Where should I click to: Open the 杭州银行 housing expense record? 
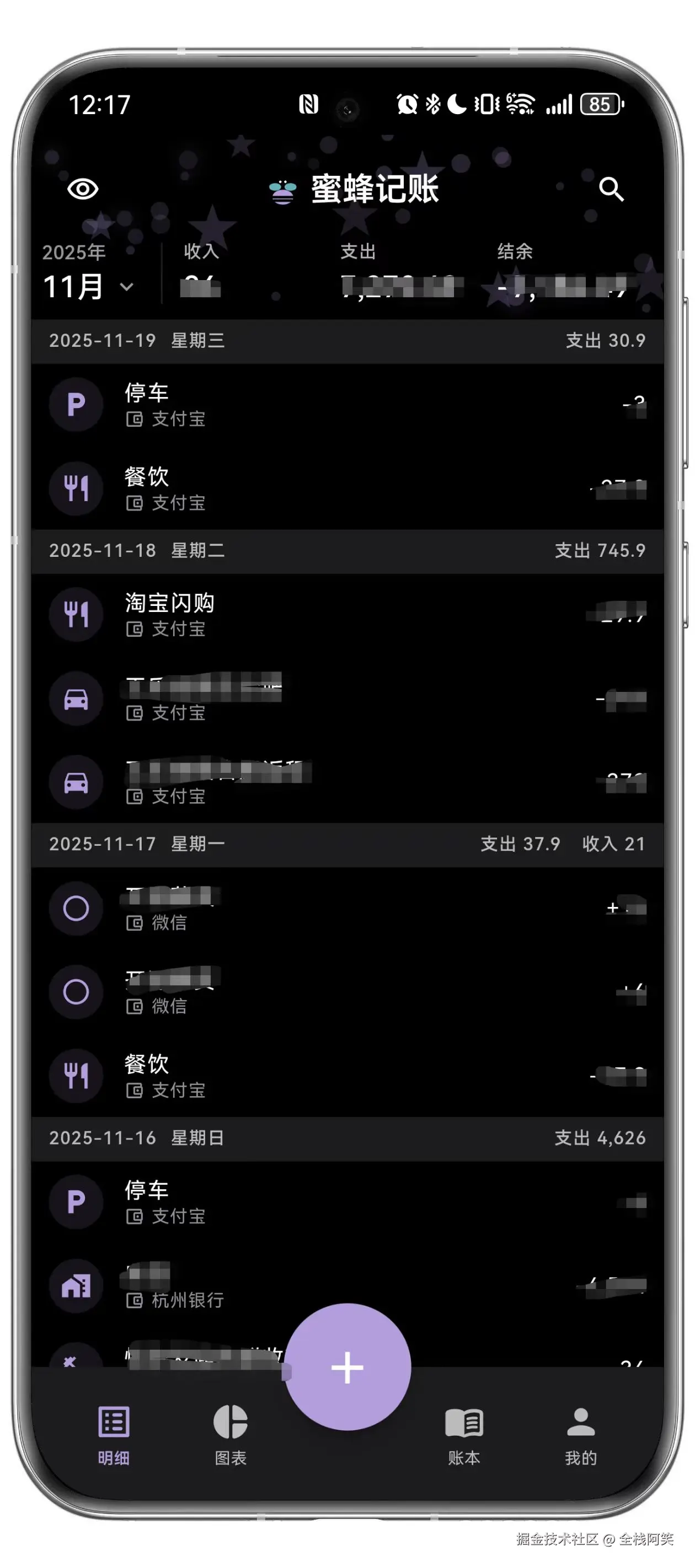347,1286
